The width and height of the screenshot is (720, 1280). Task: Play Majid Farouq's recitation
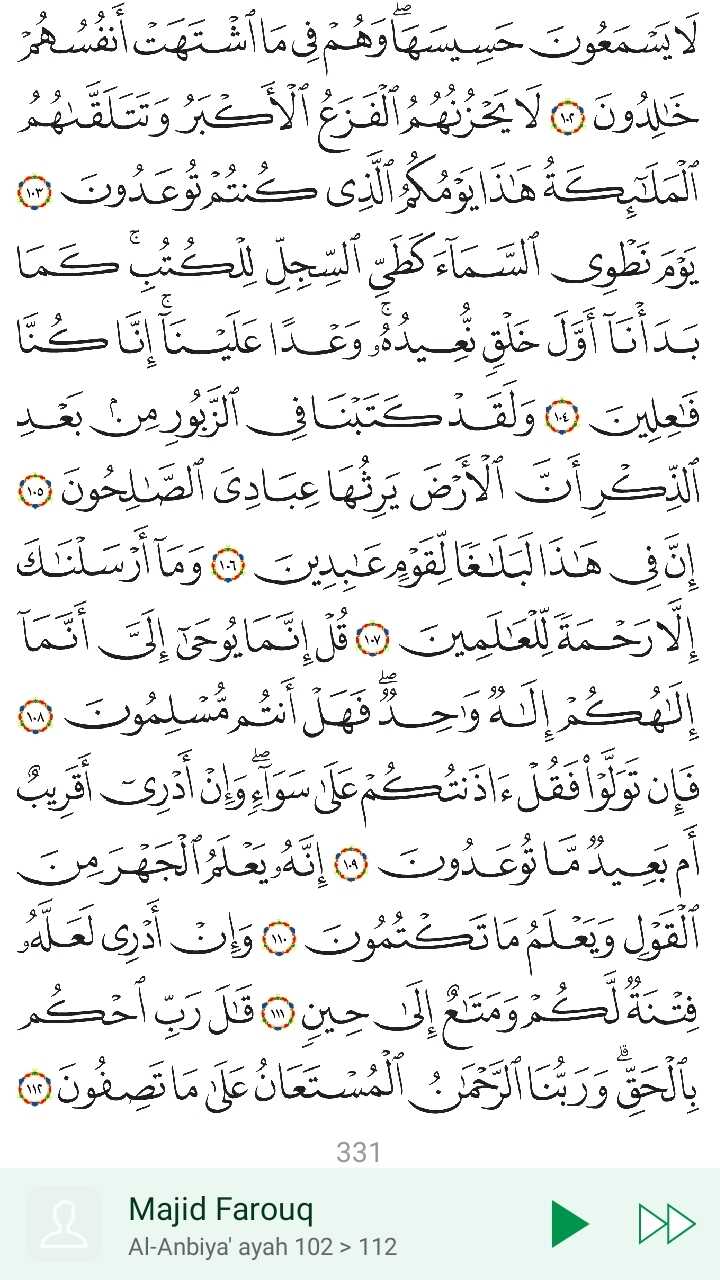point(571,1224)
